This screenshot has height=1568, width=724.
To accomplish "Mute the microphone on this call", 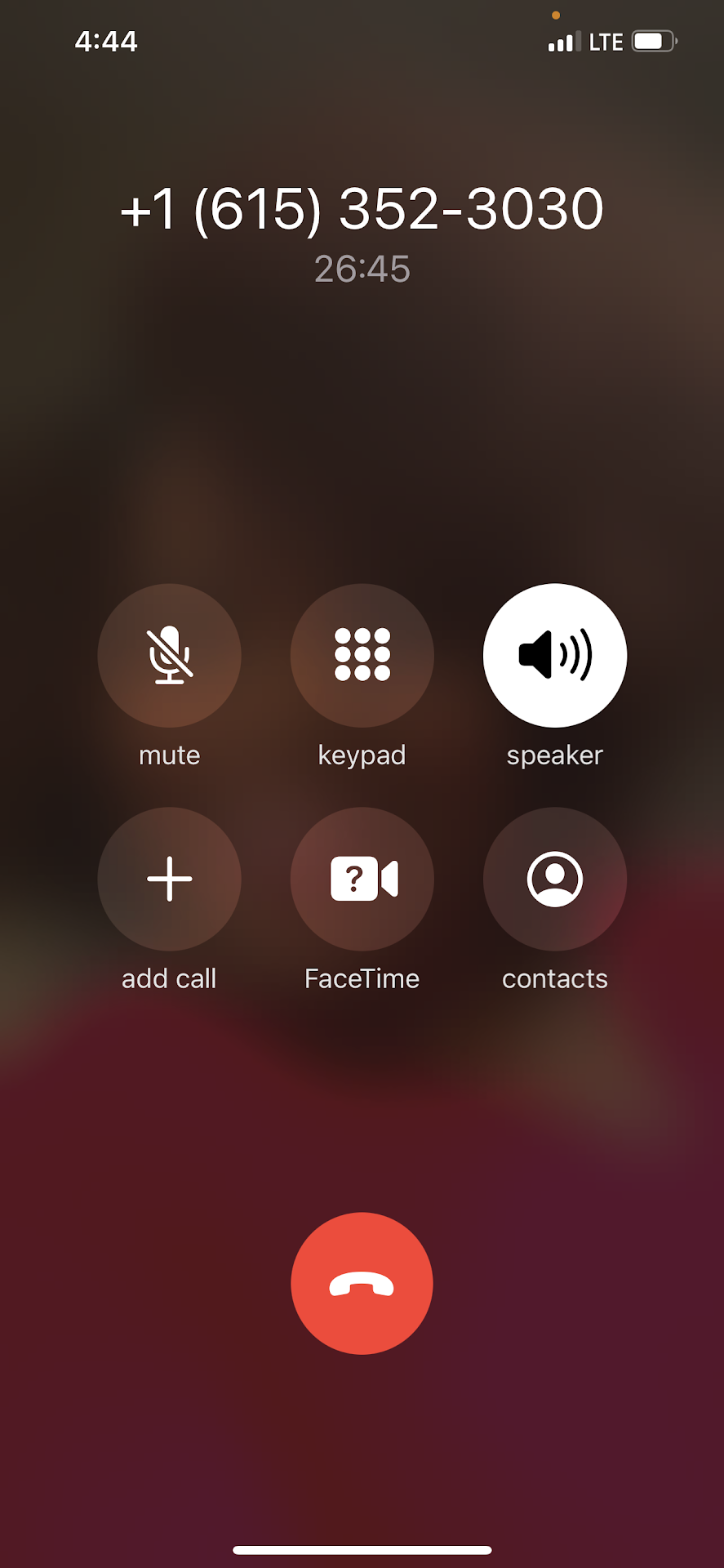I will (x=169, y=655).
